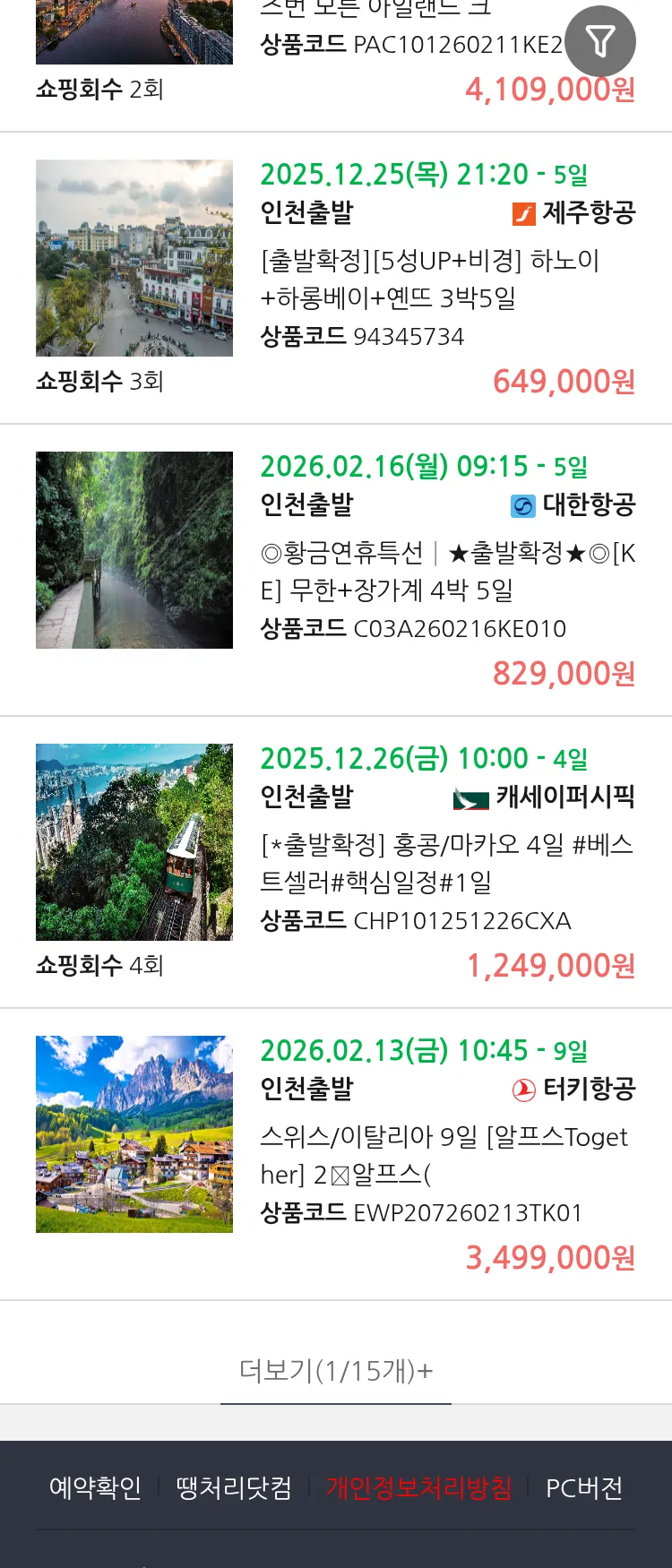View the 무한+장가계 4박 5일 package
Screen dimensions: 672x1568
[x=446, y=571]
